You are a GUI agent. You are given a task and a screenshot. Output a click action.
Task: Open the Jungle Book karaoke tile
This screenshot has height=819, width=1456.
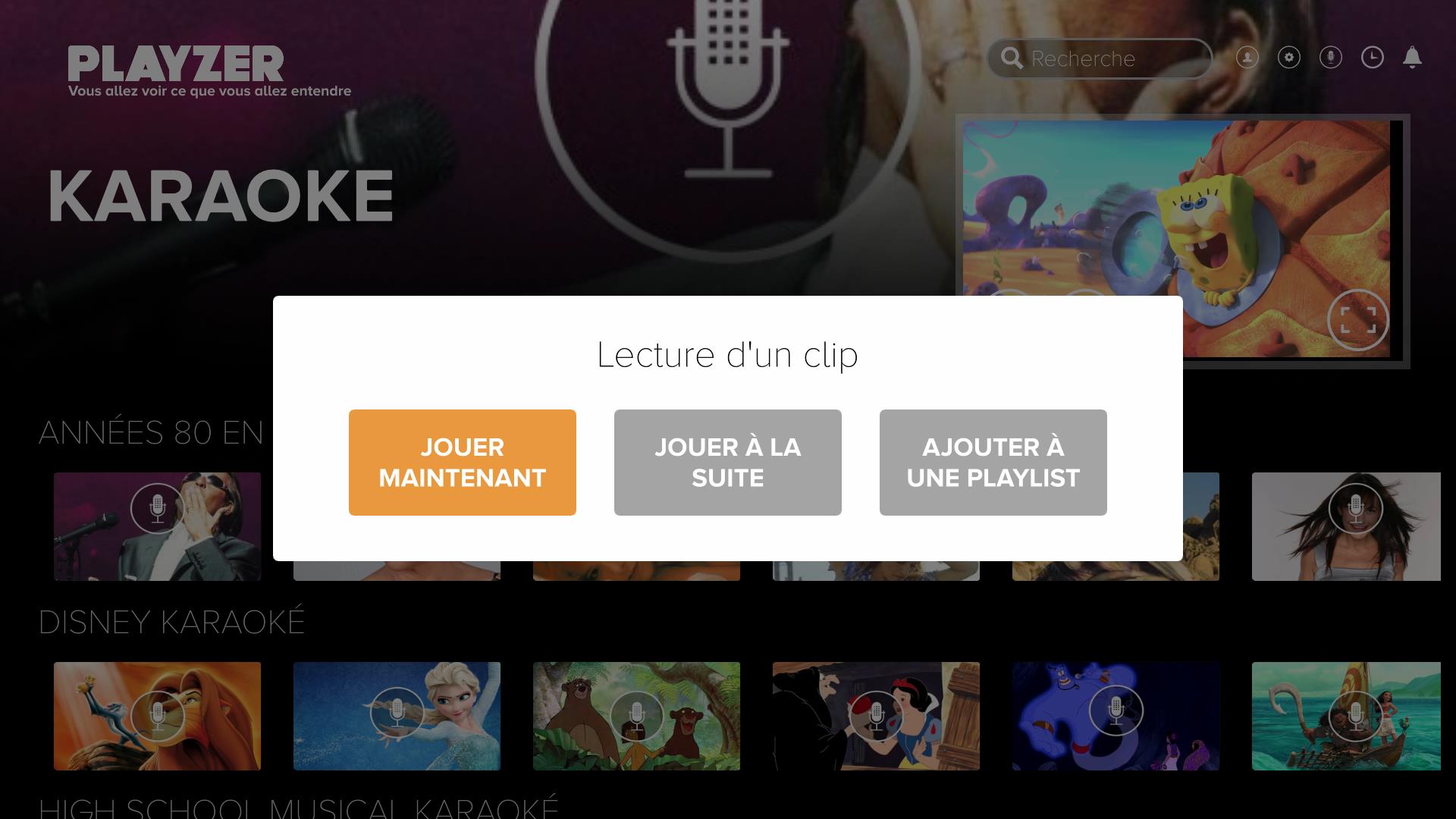[636, 716]
